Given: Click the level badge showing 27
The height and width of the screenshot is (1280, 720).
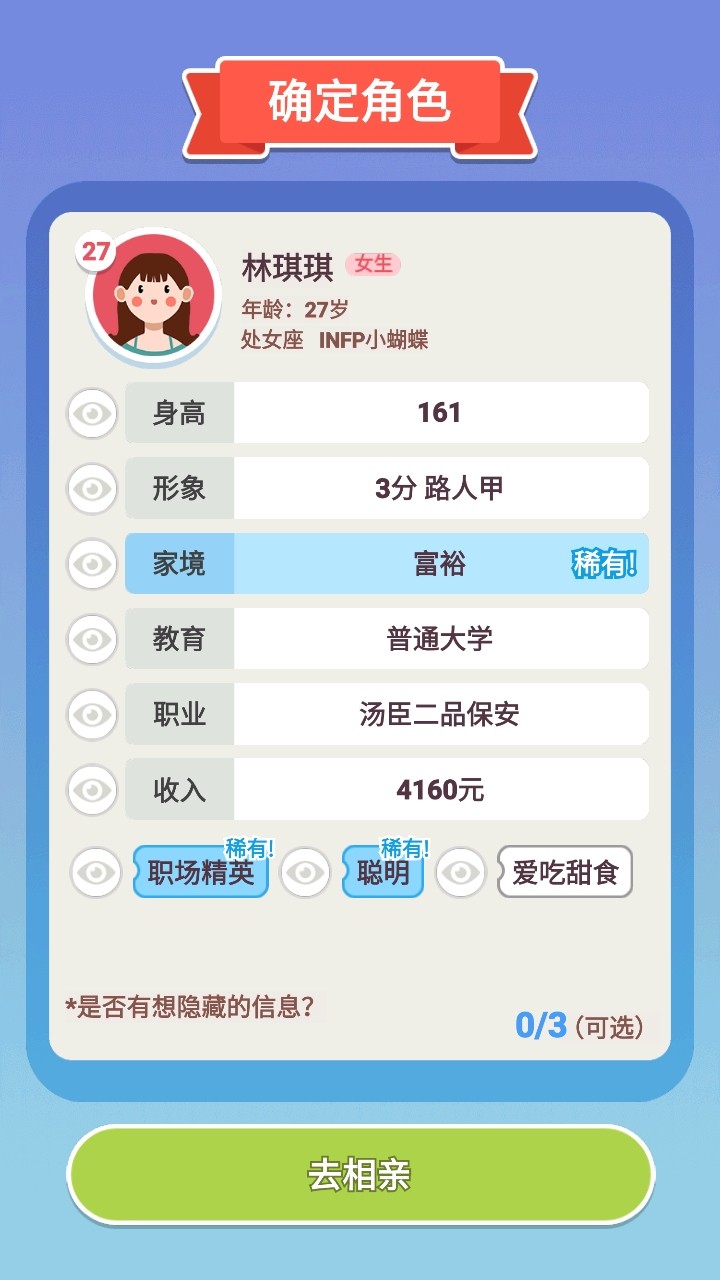Looking at the screenshot, I should (97, 248).
